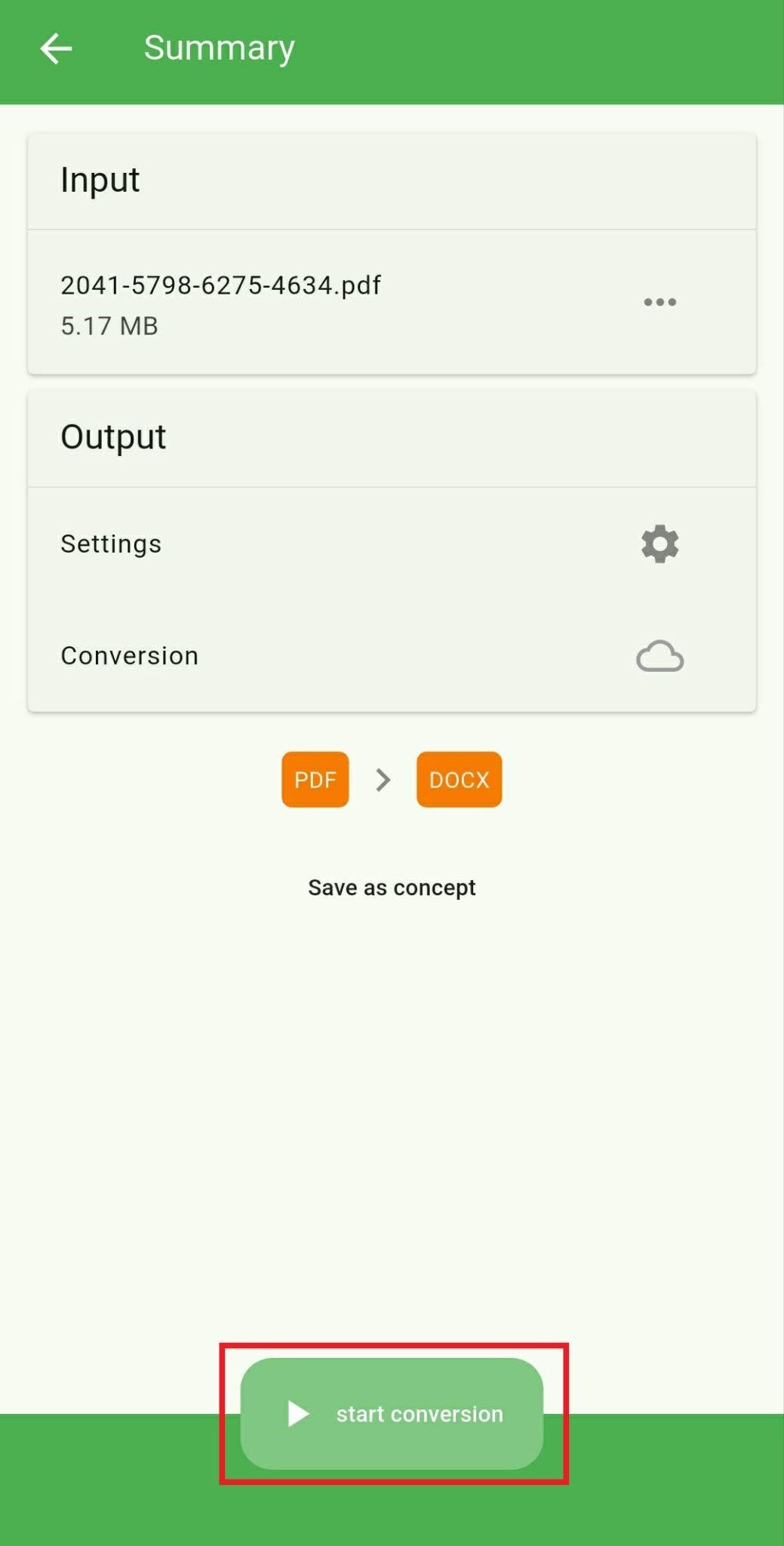Click the play icon inside start conversion

pyautogui.click(x=297, y=1414)
